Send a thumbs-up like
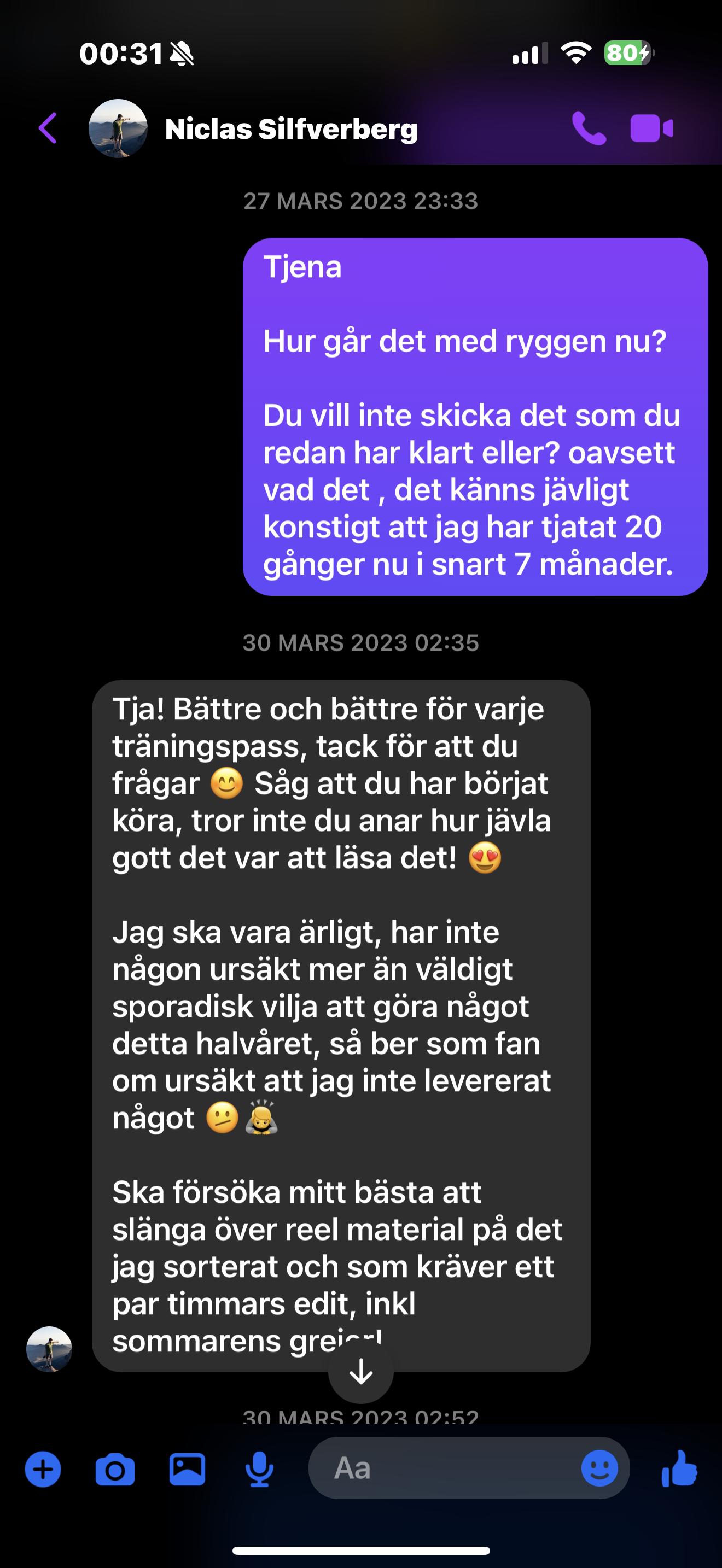The width and height of the screenshot is (722, 1568). coord(679,1468)
